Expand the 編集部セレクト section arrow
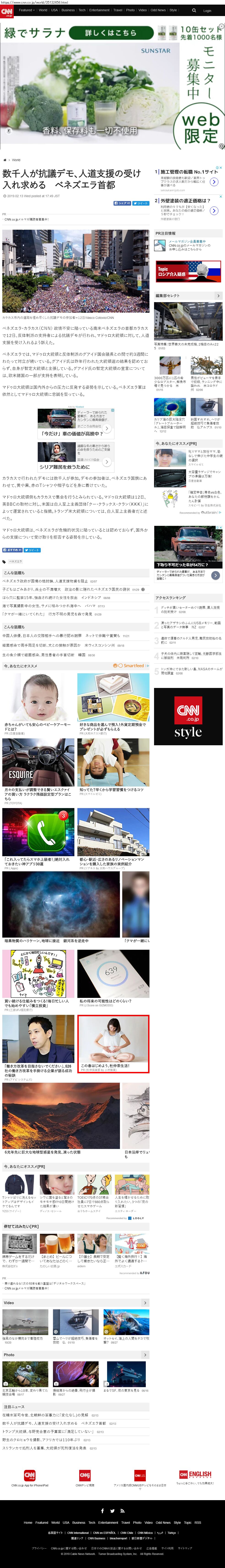Screen dimensions: 225x1568 coord(218,296)
